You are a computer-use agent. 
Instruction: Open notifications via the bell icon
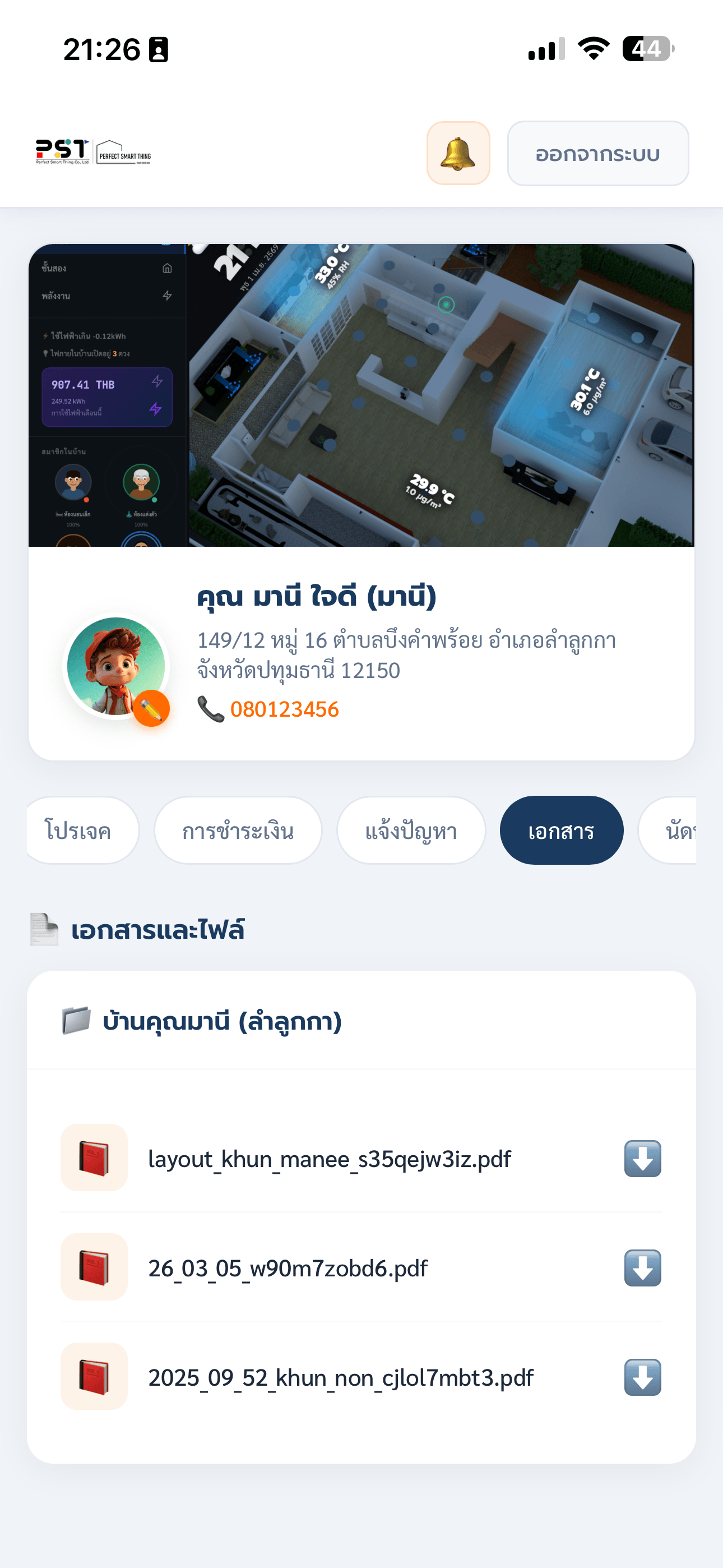458,154
